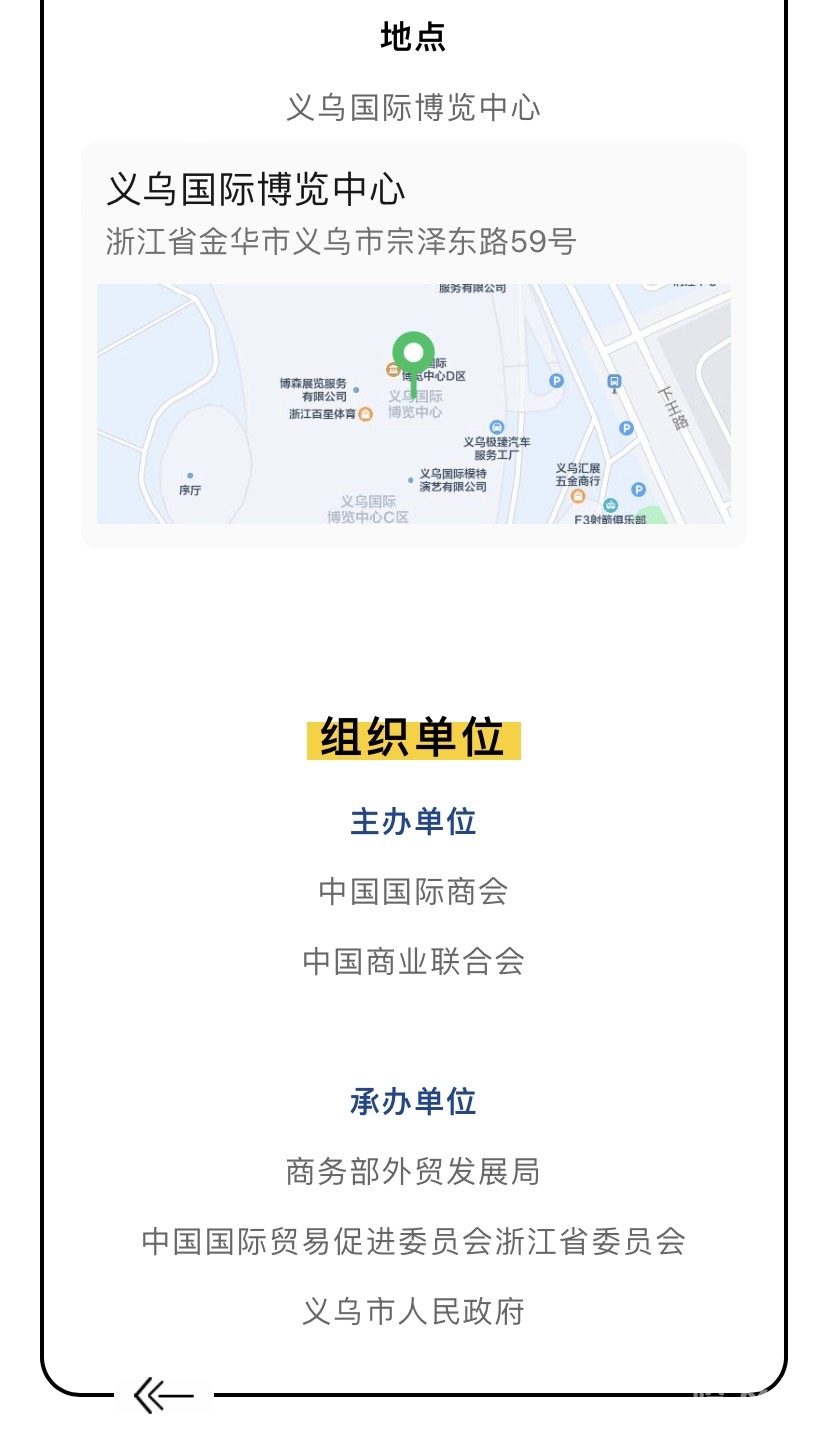Open the 义乌国际博览中心 location map card
This screenshot has height=1442, width=828.
point(413,345)
